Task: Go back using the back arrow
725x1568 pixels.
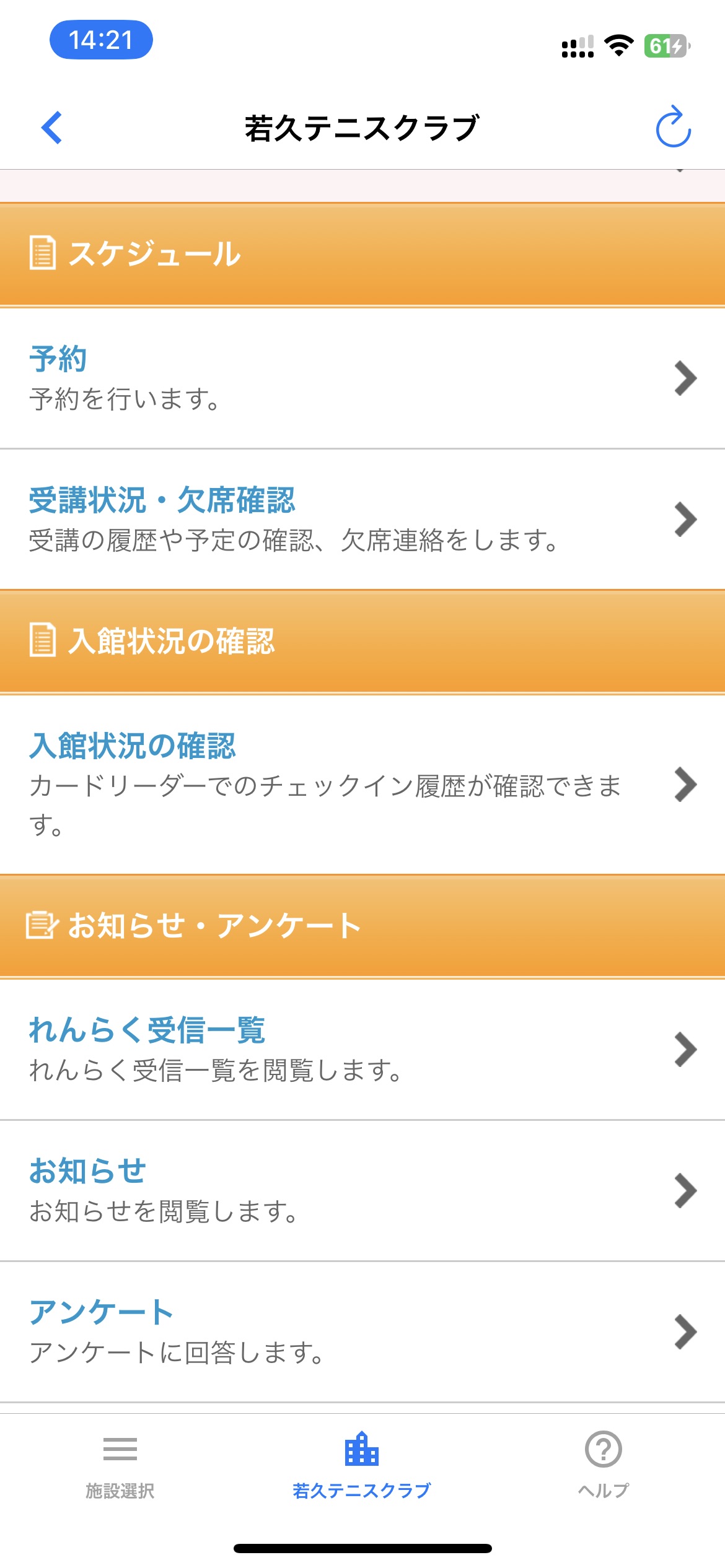Action: coord(52,128)
